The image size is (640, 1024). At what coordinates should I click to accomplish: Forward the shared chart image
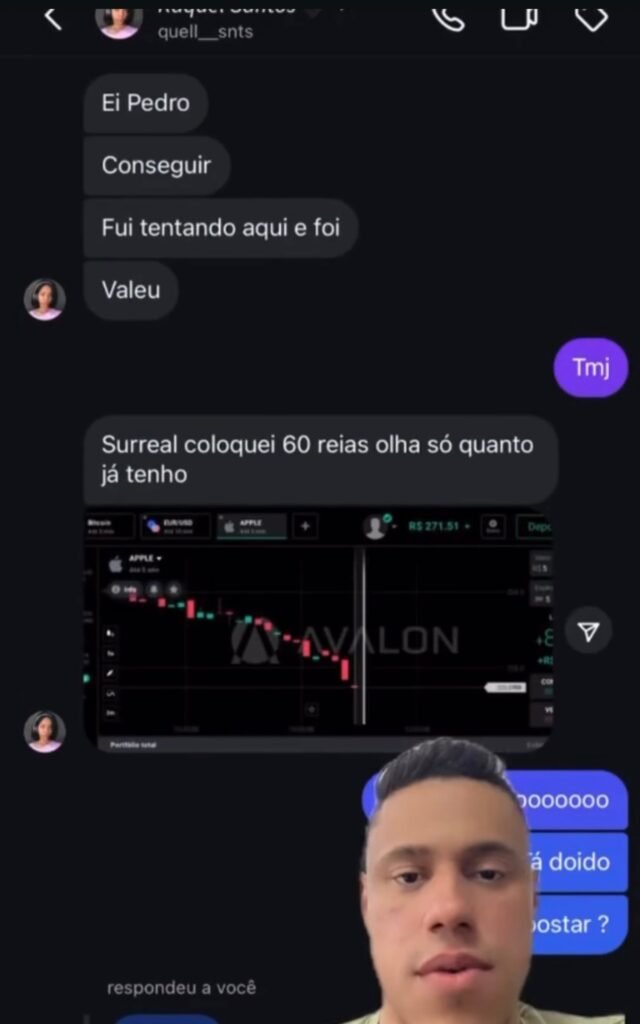pos(589,631)
